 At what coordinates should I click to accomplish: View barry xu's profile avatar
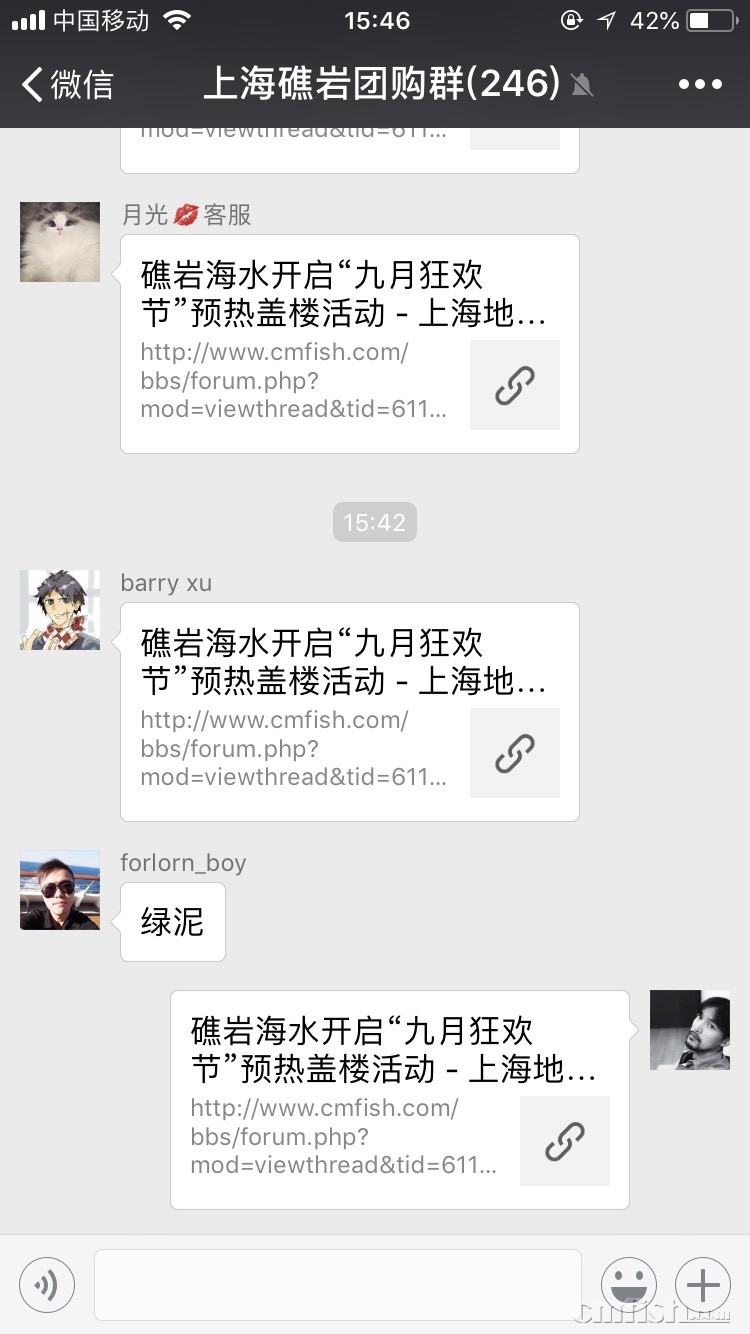(x=60, y=610)
